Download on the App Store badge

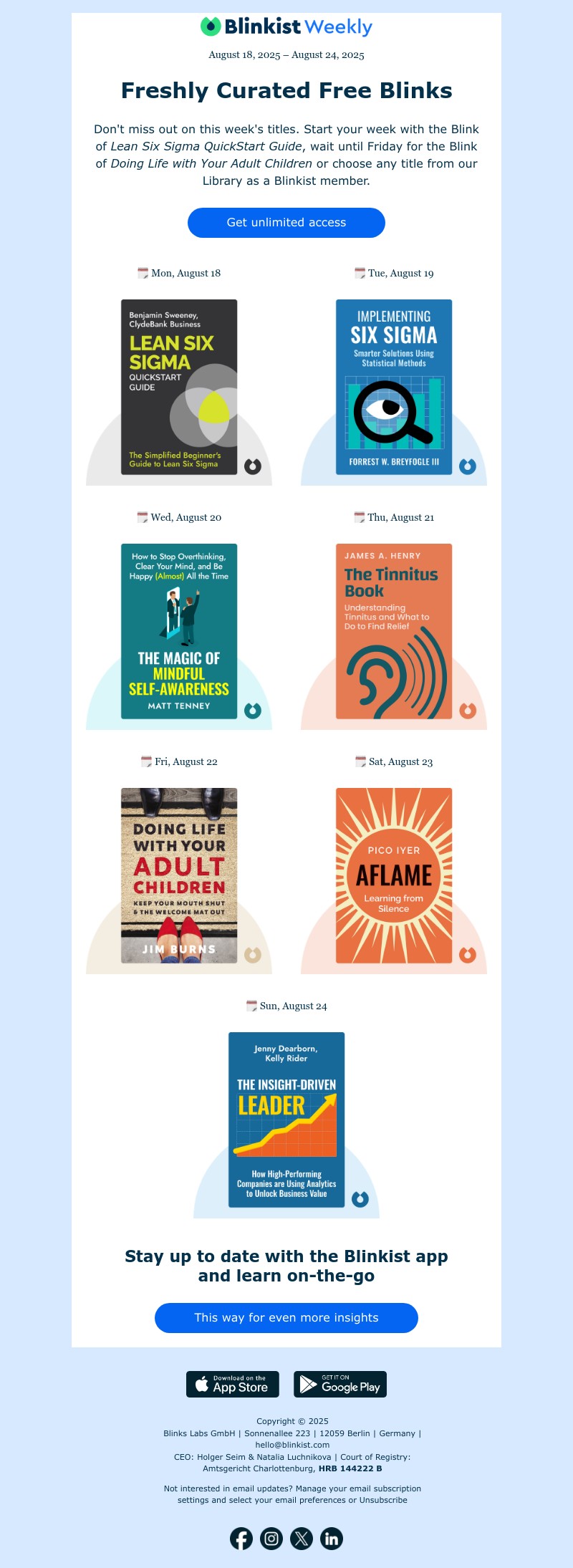(x=233, y=1384)
